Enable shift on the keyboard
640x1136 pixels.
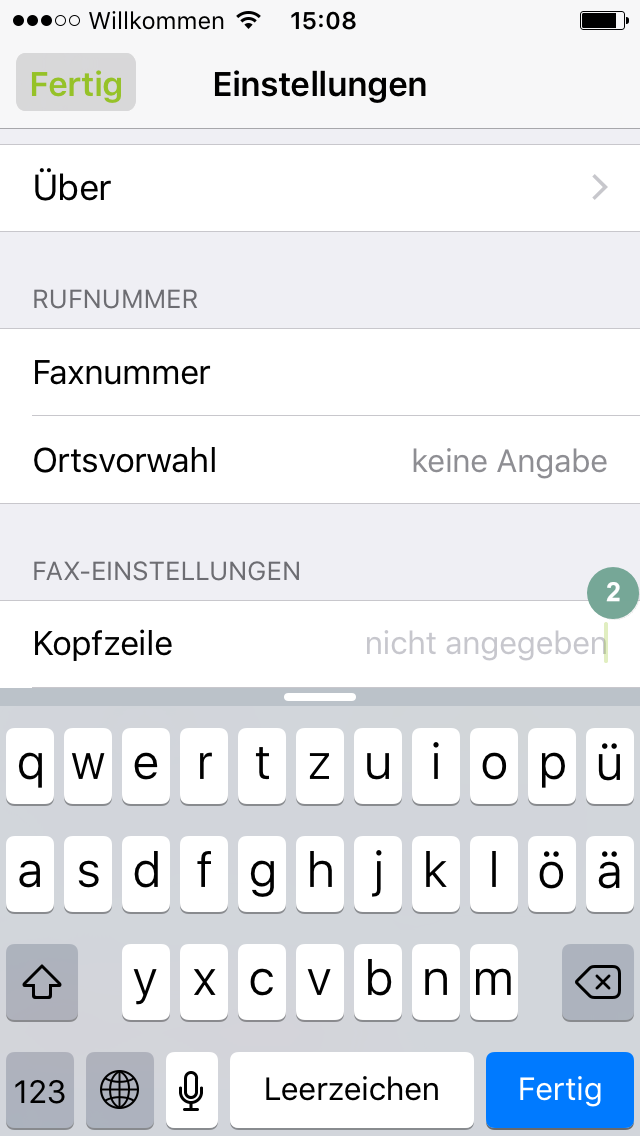(41, 982)
